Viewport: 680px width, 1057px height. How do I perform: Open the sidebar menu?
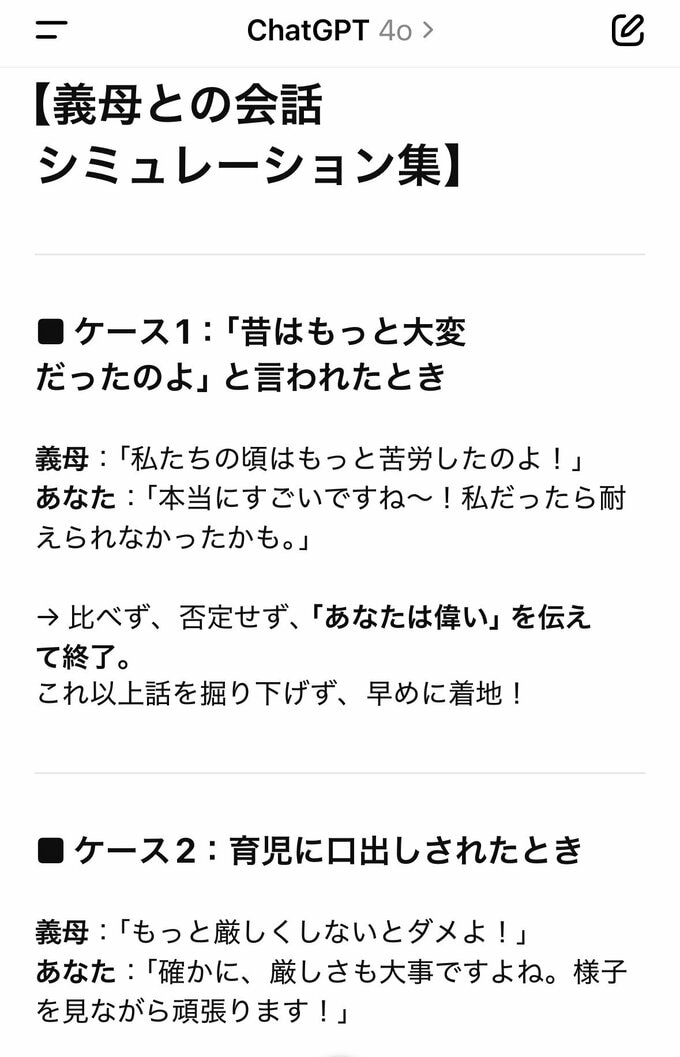click(x=51, y=30)
